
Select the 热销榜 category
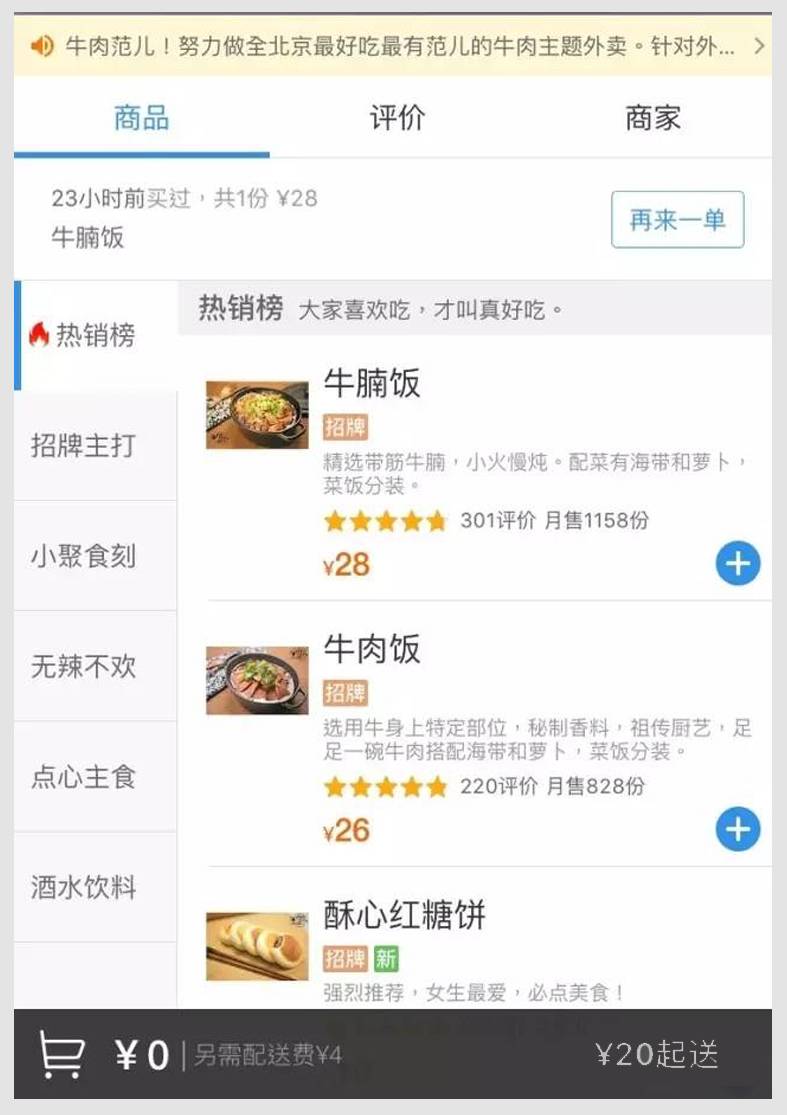coord(95,335)
